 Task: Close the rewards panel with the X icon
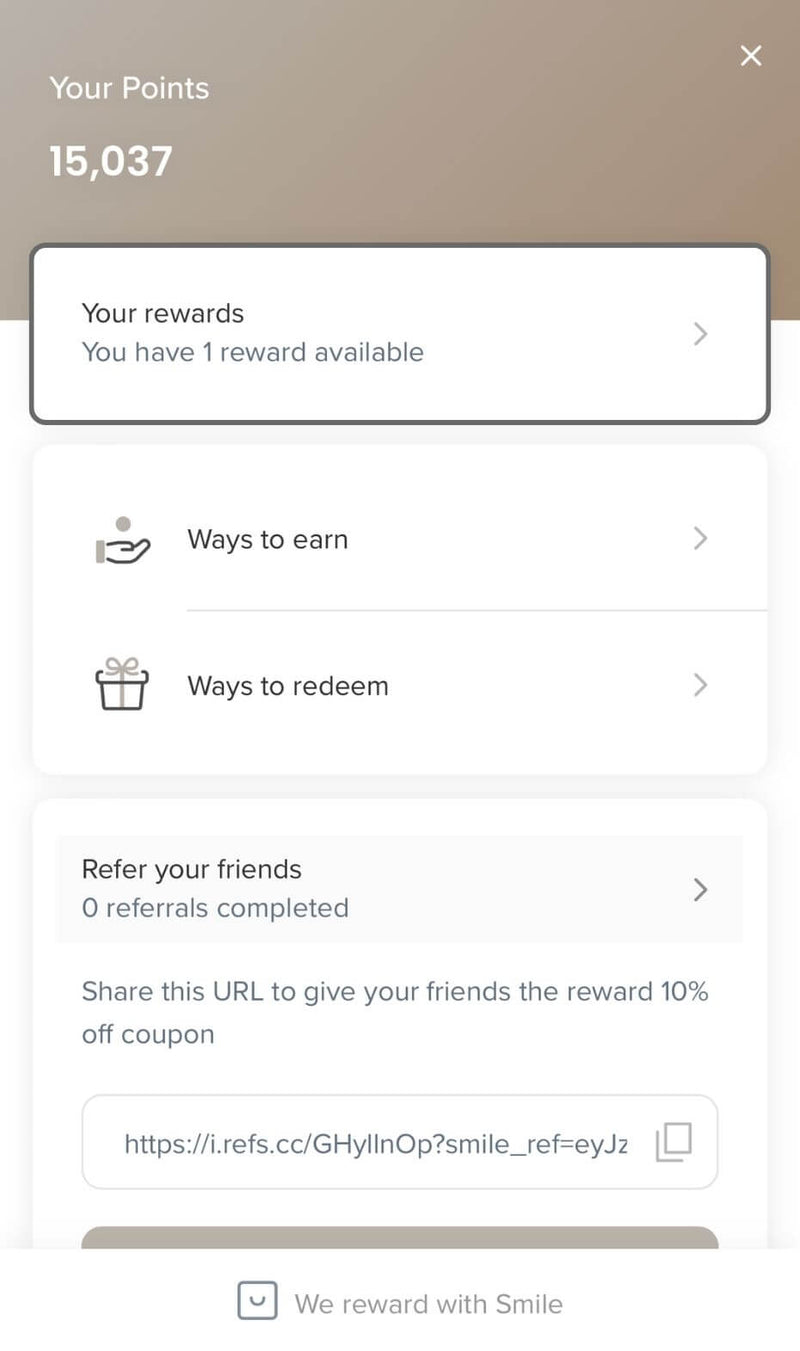pyautogui.click(x=751, y=56)
